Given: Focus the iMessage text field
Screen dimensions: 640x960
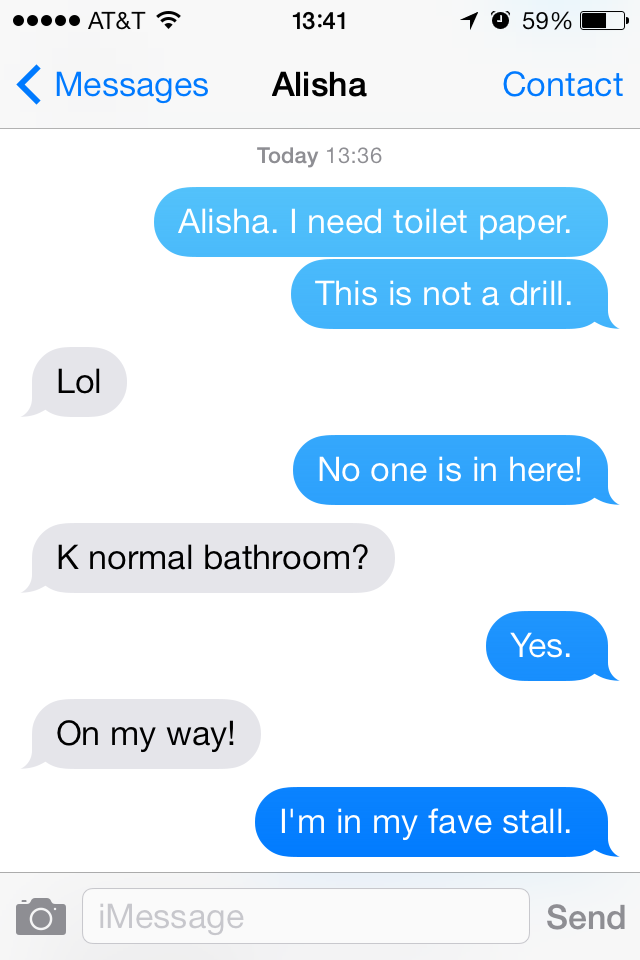Looking at the screenshot, I should pos(305,916).
